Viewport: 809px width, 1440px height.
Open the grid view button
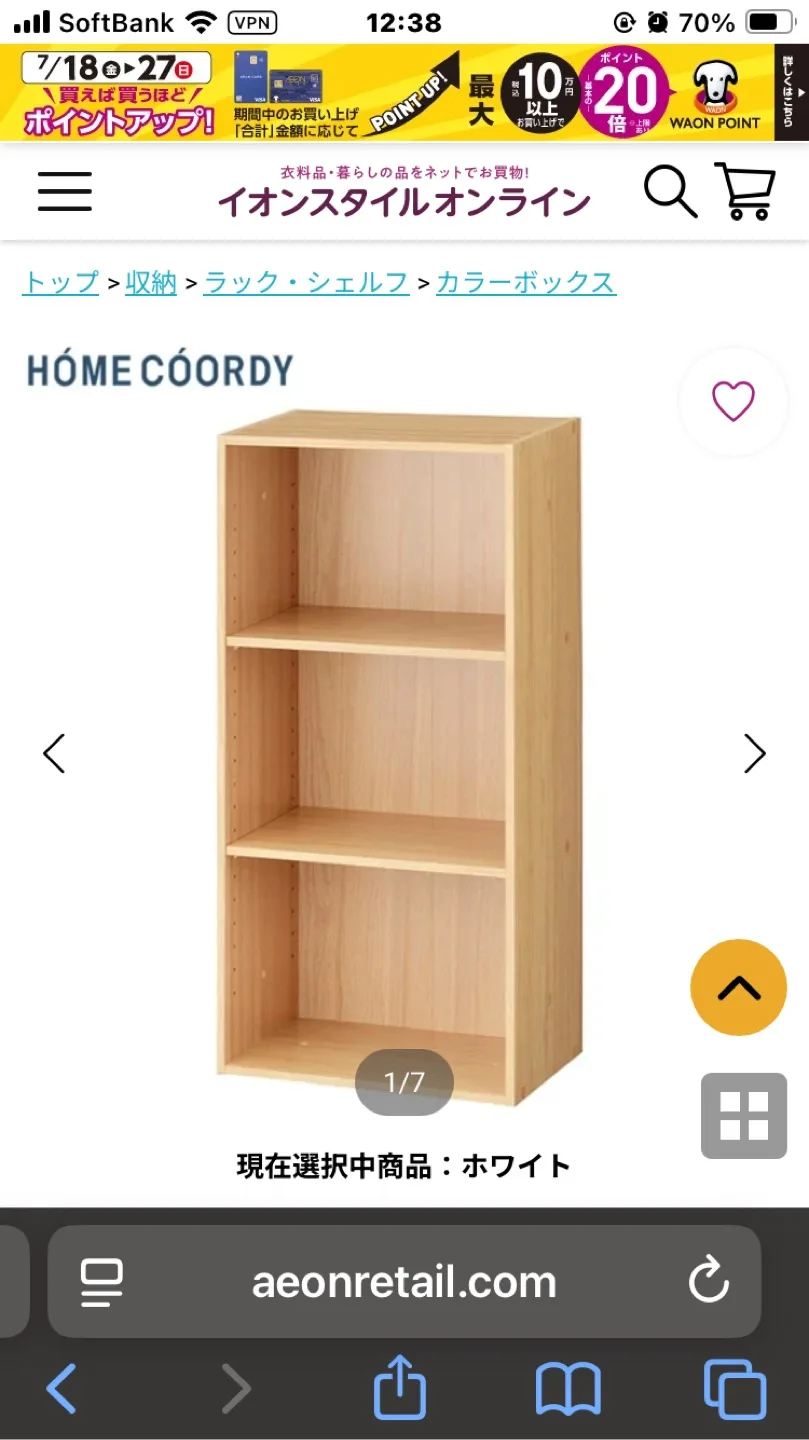point(744,1116)
